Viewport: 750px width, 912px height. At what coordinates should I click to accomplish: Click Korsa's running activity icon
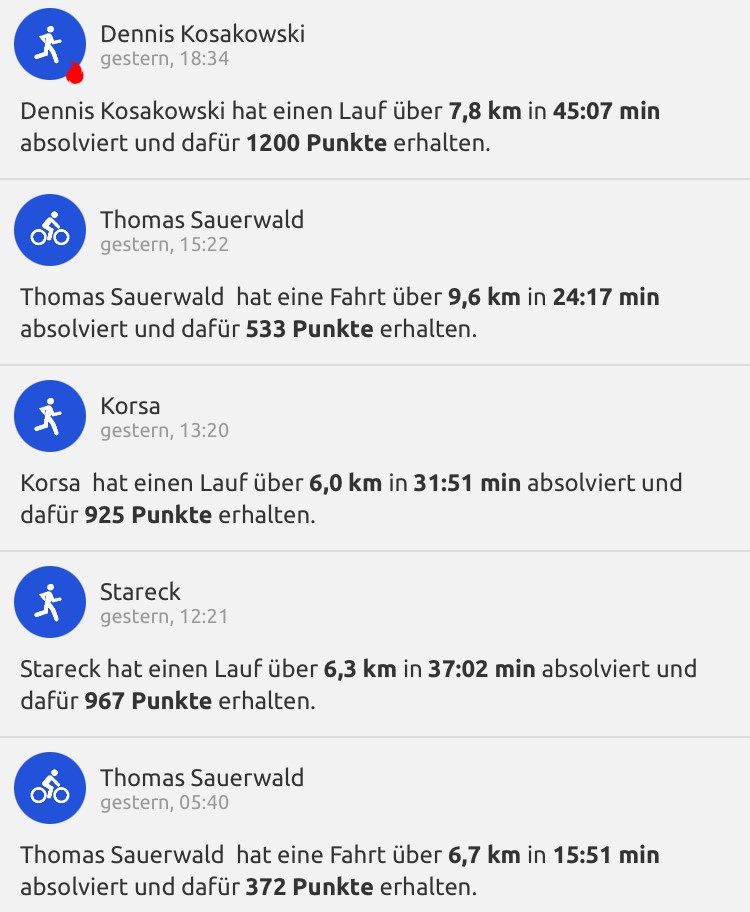pyautogui.click(x=49, y=416)
